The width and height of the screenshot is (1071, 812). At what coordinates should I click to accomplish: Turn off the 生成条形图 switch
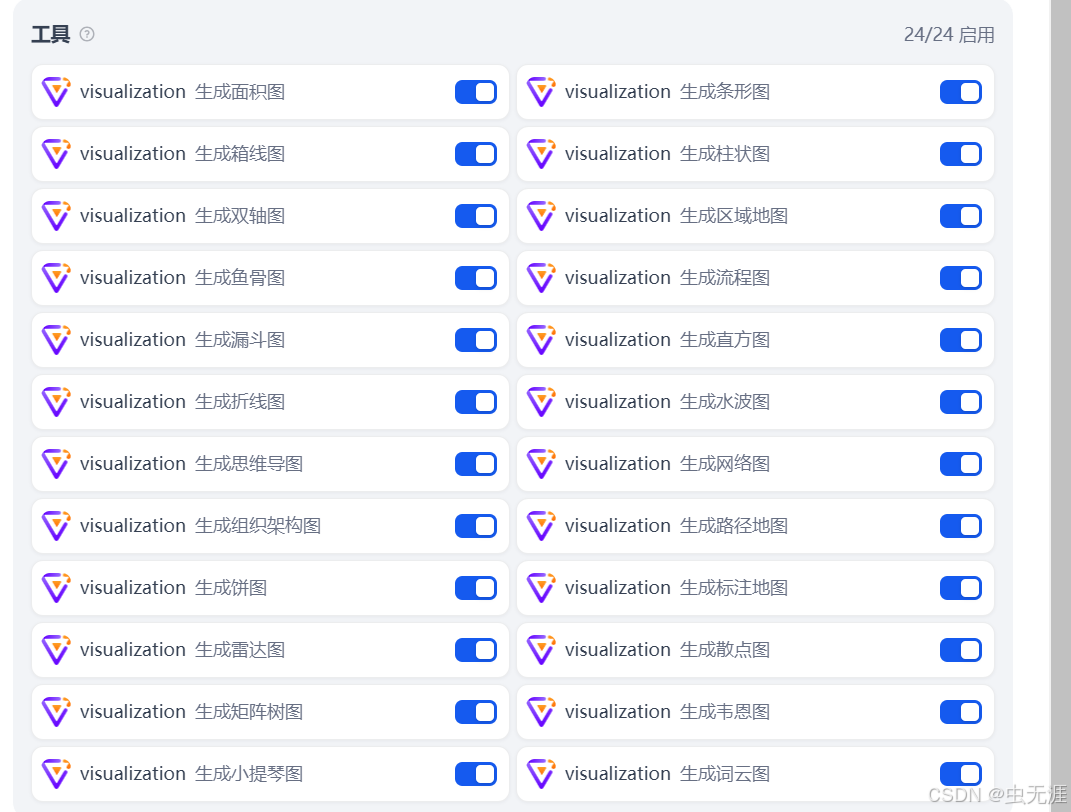tap(960, 92)
